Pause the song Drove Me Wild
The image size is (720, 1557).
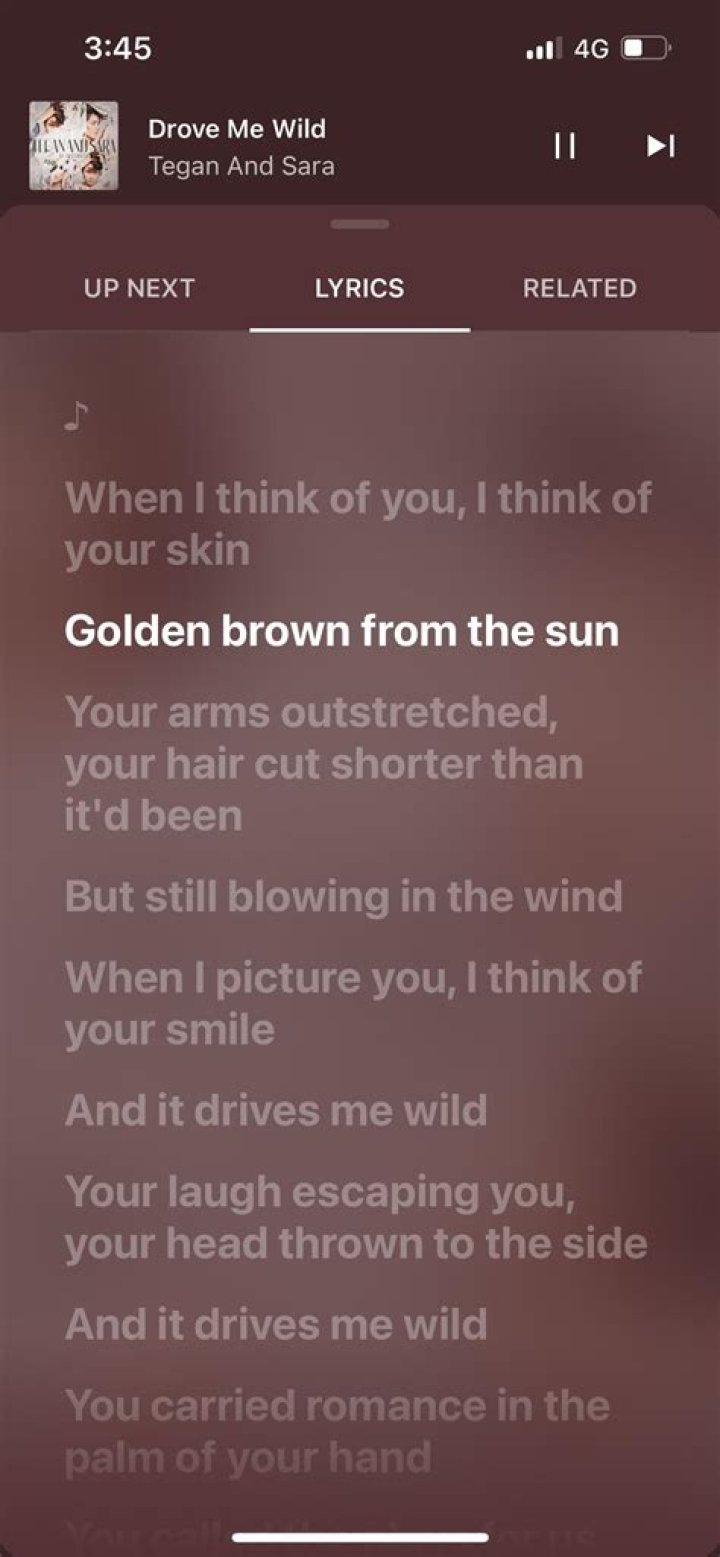pos(565,146)
